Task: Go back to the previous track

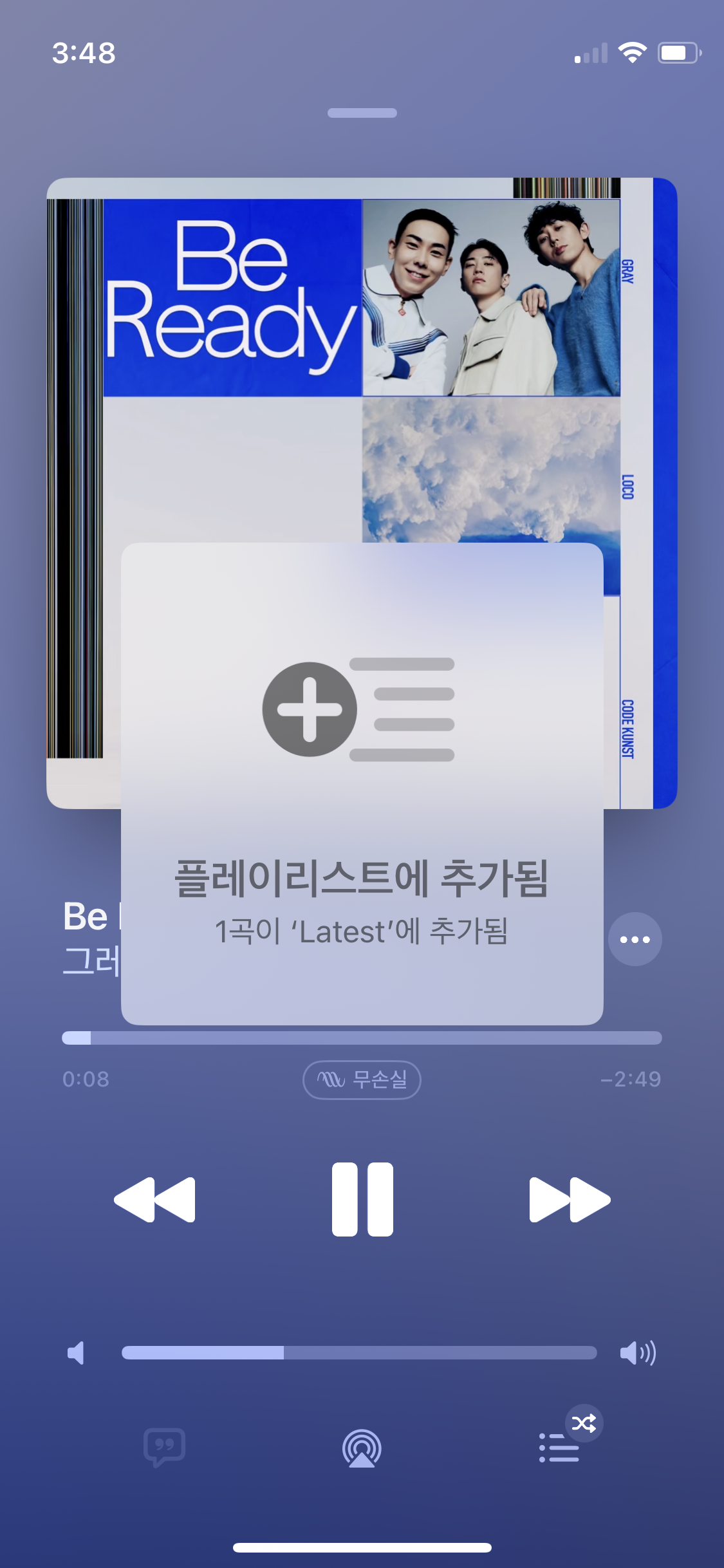Action: click(x=154, y=1199)
